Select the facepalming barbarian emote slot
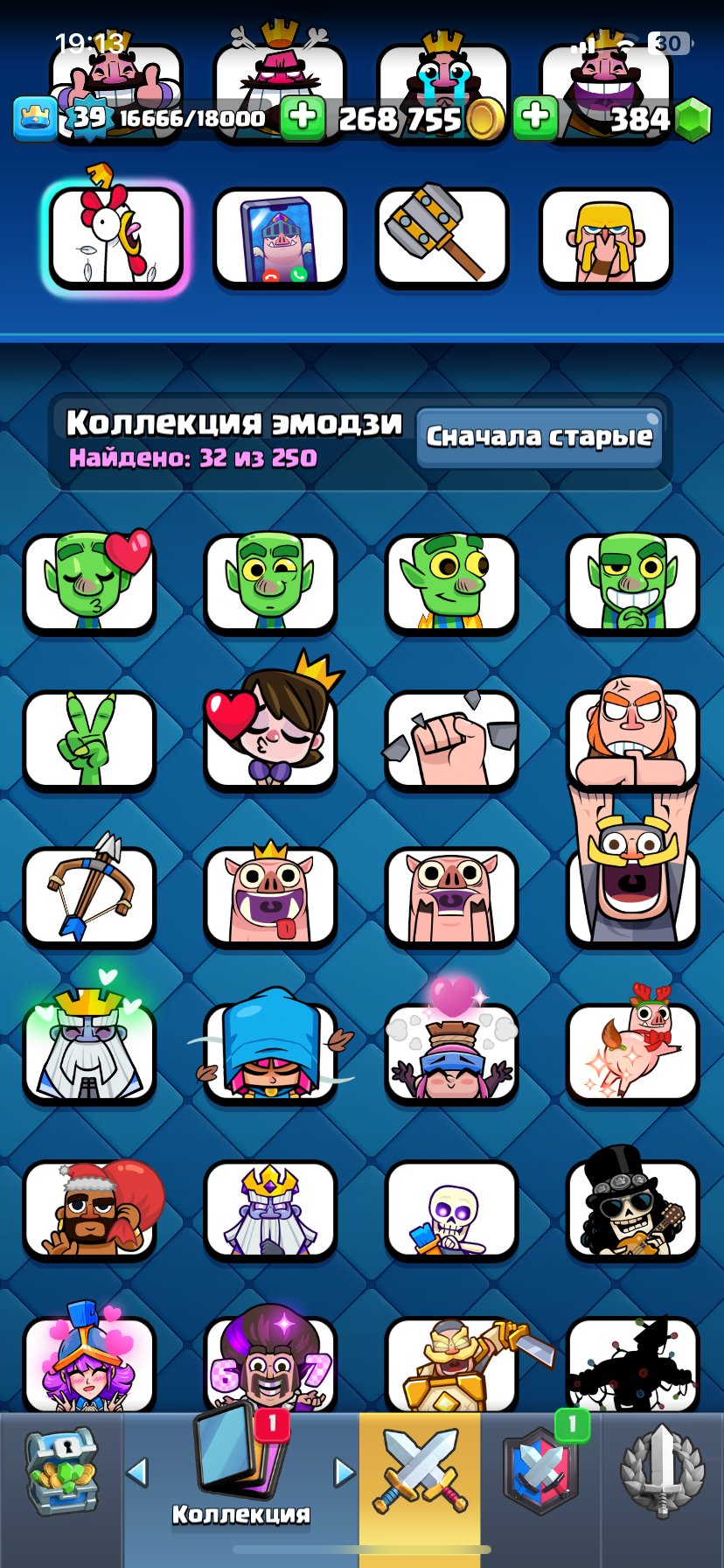Screen dimensions: 724x1568 coord(605,237)
